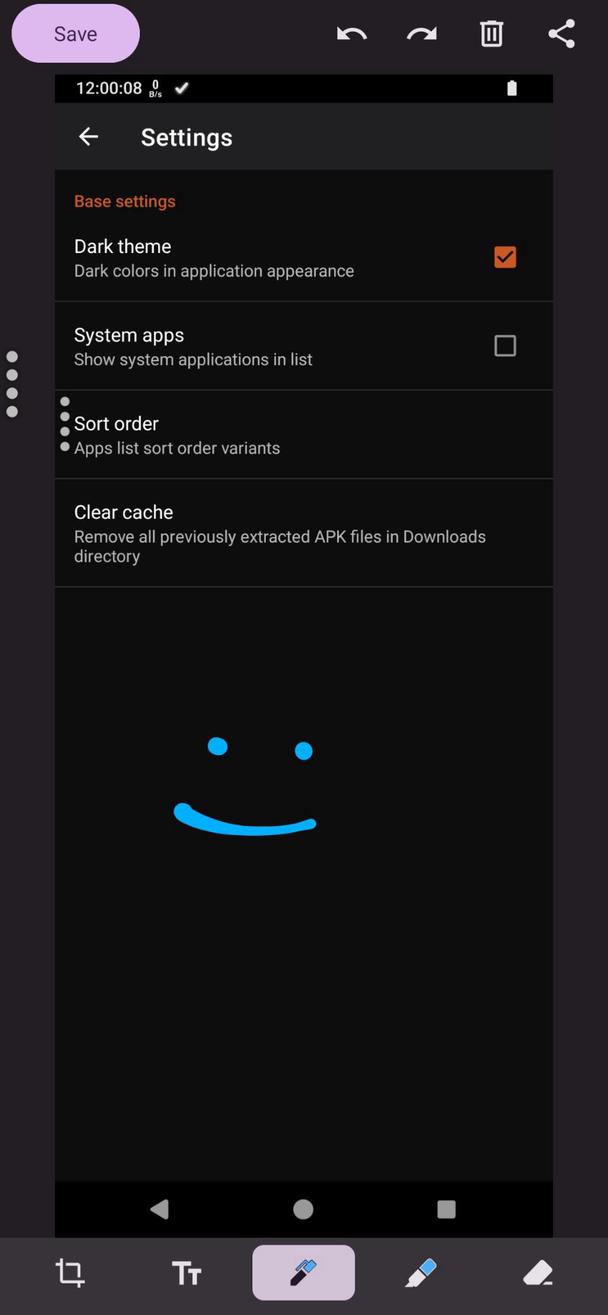Image resolution: width=608 pixels, height=1315 pixels.
Task: Select the crop tool
Action: (x=69, y=1272)
